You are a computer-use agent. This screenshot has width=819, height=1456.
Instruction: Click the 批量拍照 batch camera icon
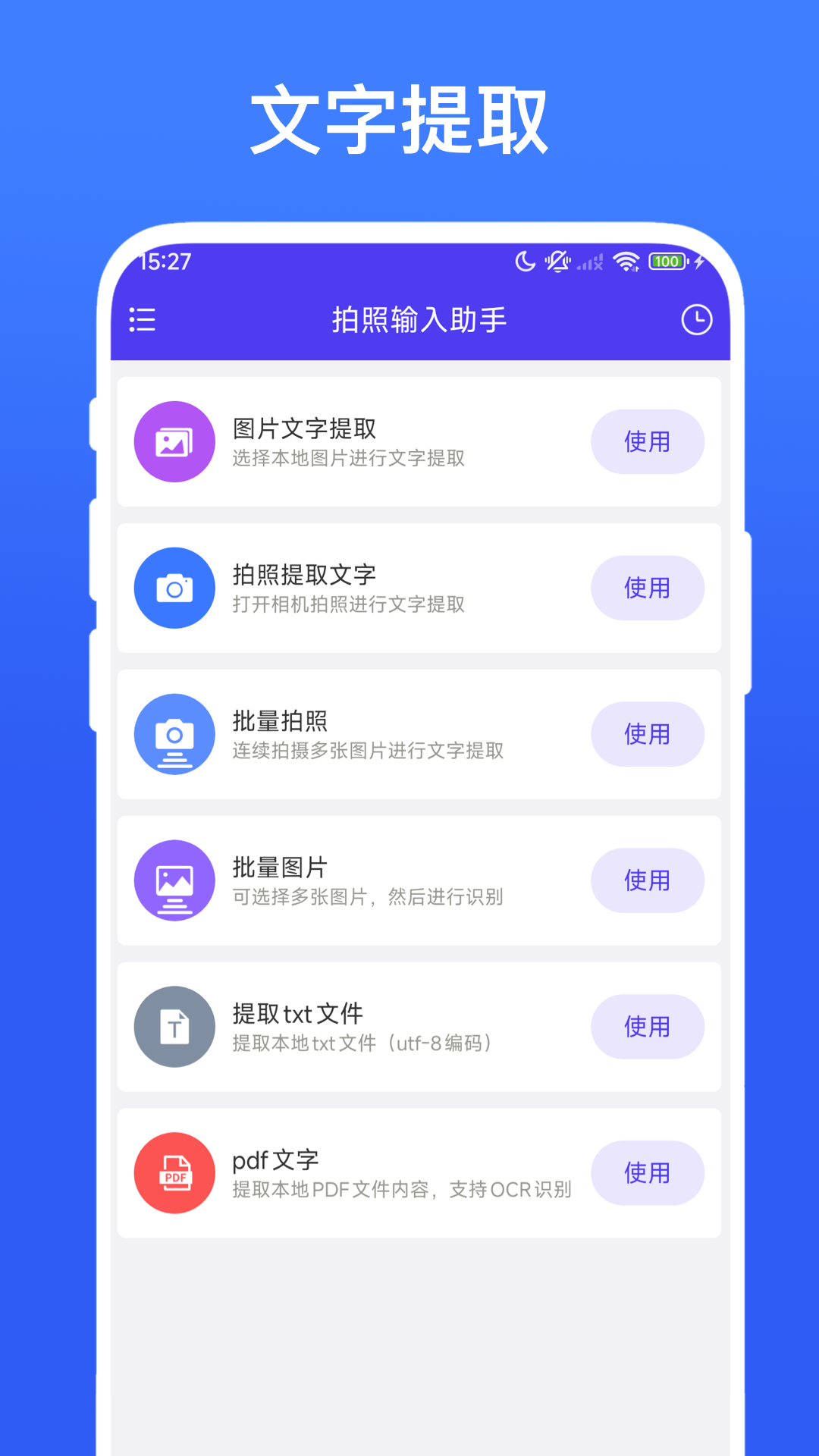174,734
